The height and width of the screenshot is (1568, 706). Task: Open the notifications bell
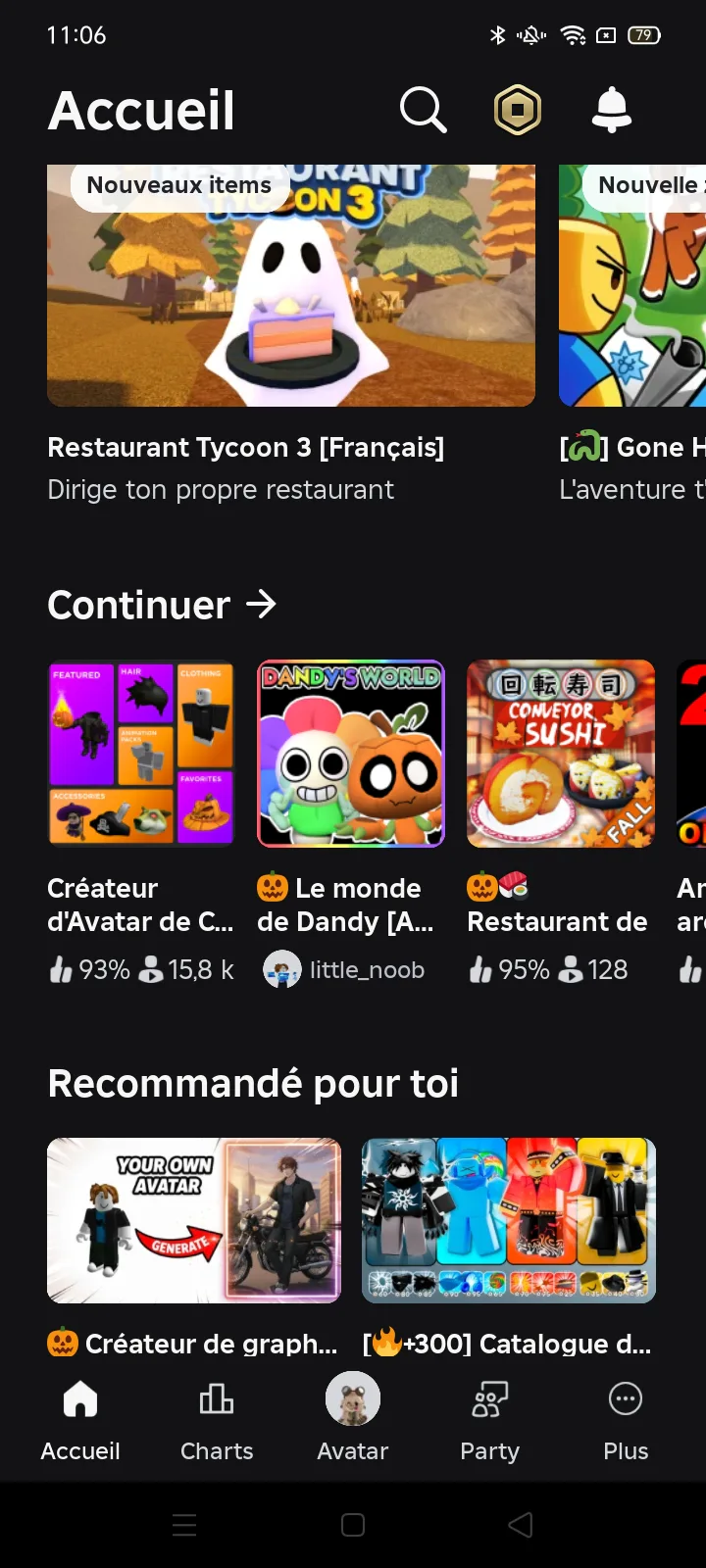[611, 110]
